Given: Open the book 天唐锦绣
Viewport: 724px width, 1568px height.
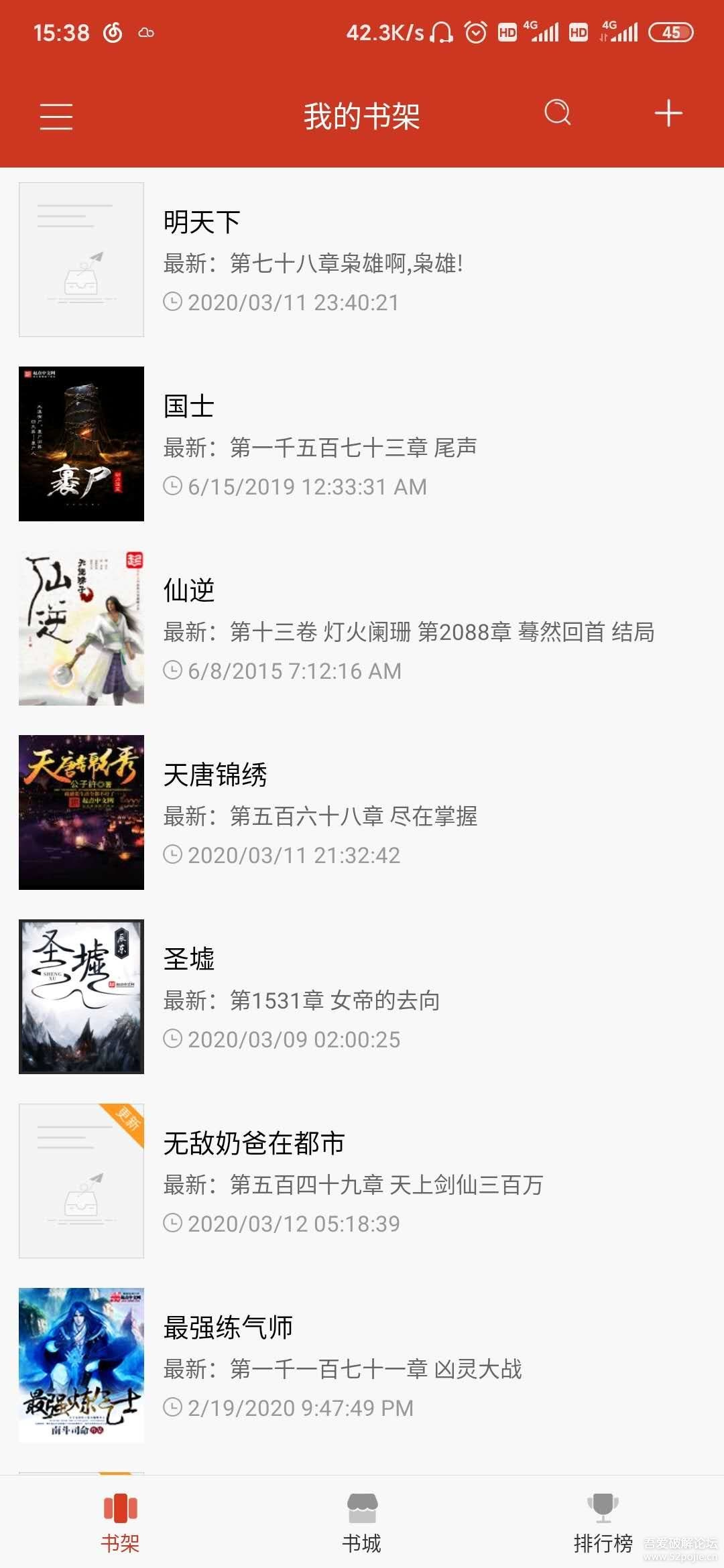Looking at the screenshot, I should (362, 812).
